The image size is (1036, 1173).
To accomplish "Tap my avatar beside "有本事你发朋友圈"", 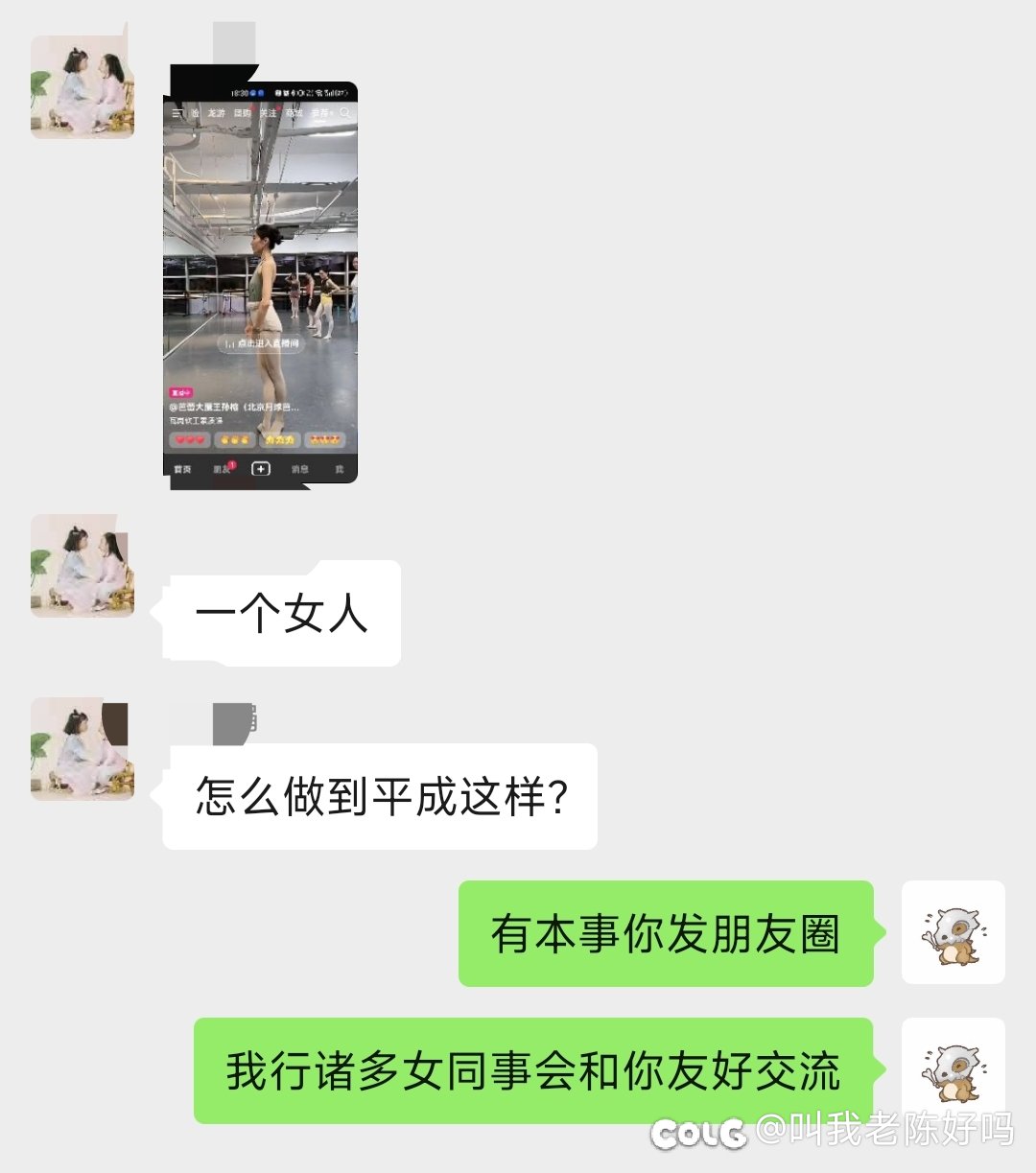I will [953, 932].
